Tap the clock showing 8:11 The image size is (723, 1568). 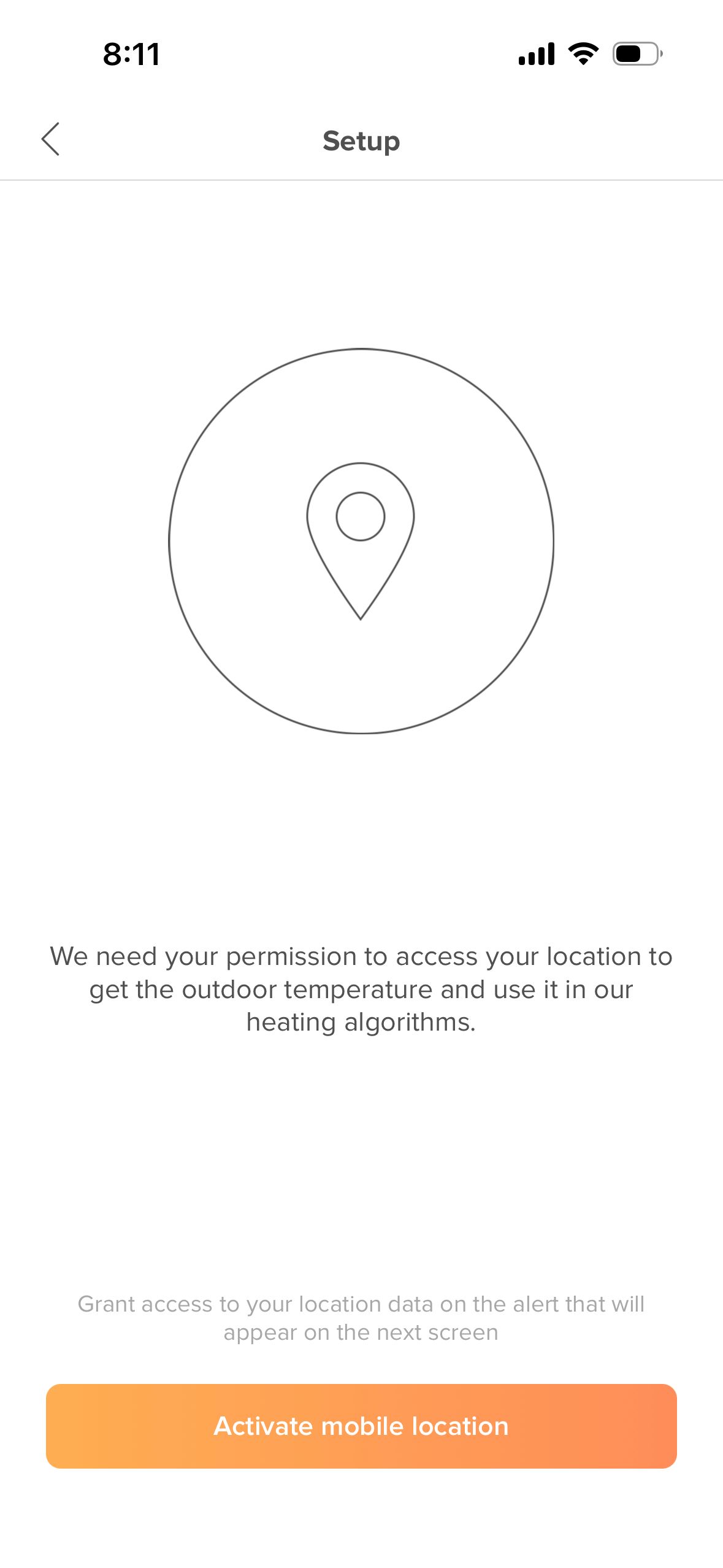click(x=131, y=54)
